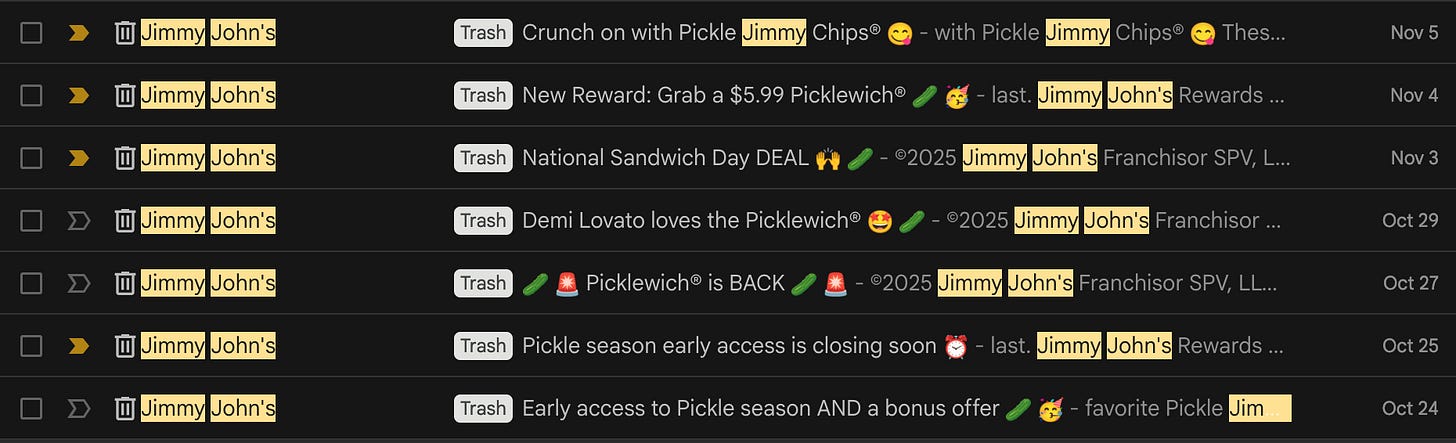
Task: Mark the Oct 24 early access email important
Action: pos(78,408)
